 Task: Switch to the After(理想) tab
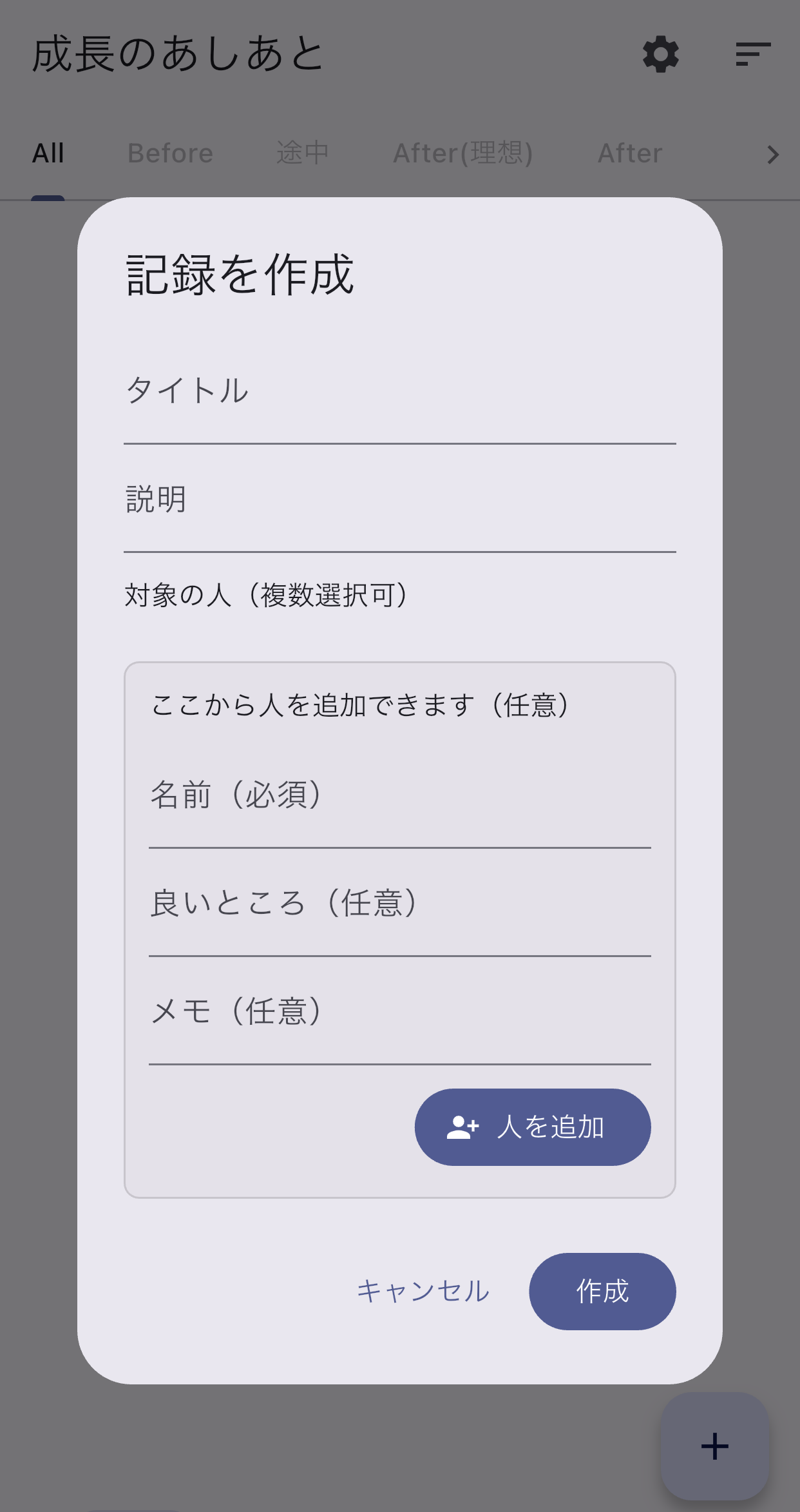[x=462, y=154]
